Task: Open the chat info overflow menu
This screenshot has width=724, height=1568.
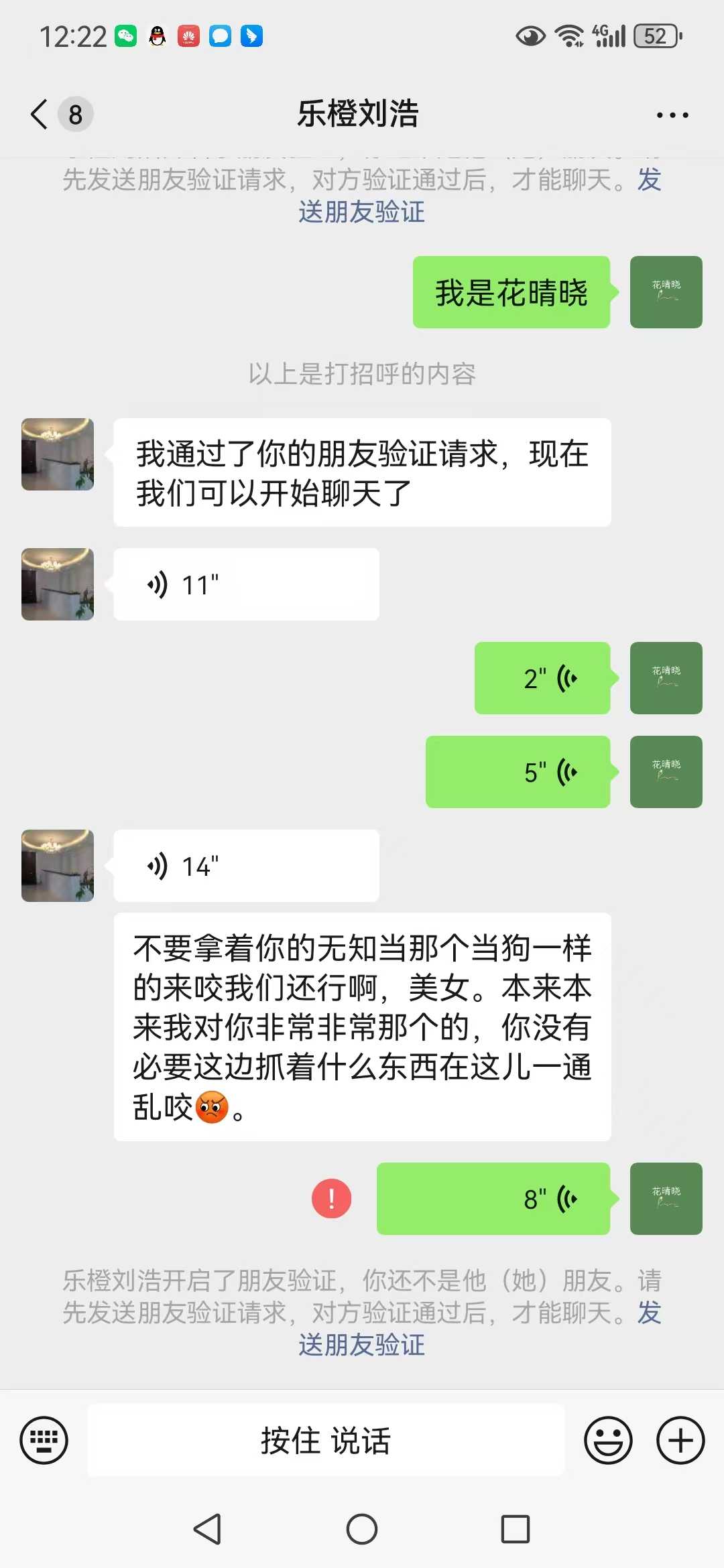Action: coord(672,115)
